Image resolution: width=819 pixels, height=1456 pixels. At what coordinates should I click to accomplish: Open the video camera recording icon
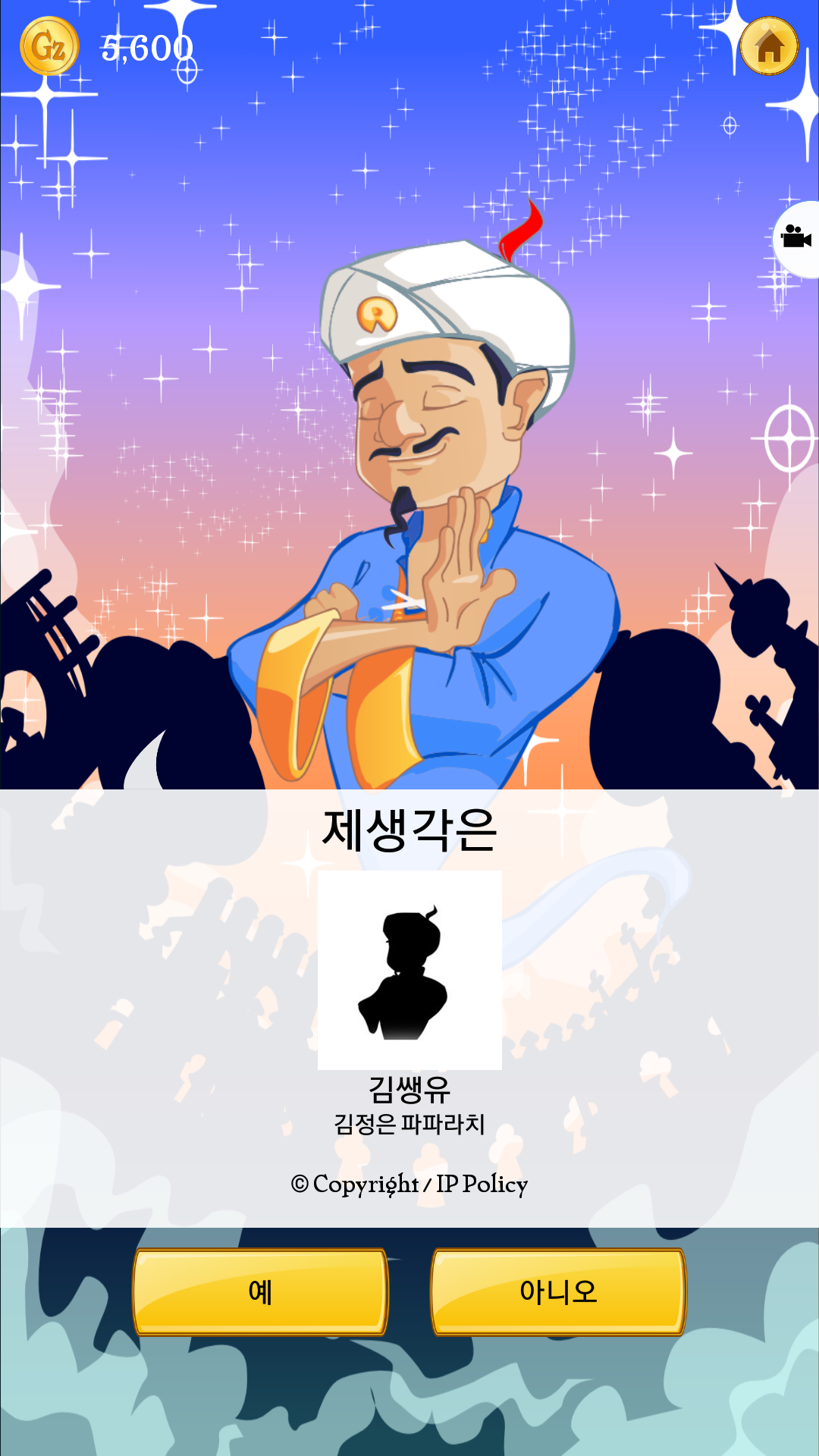[x=796, y=237]
